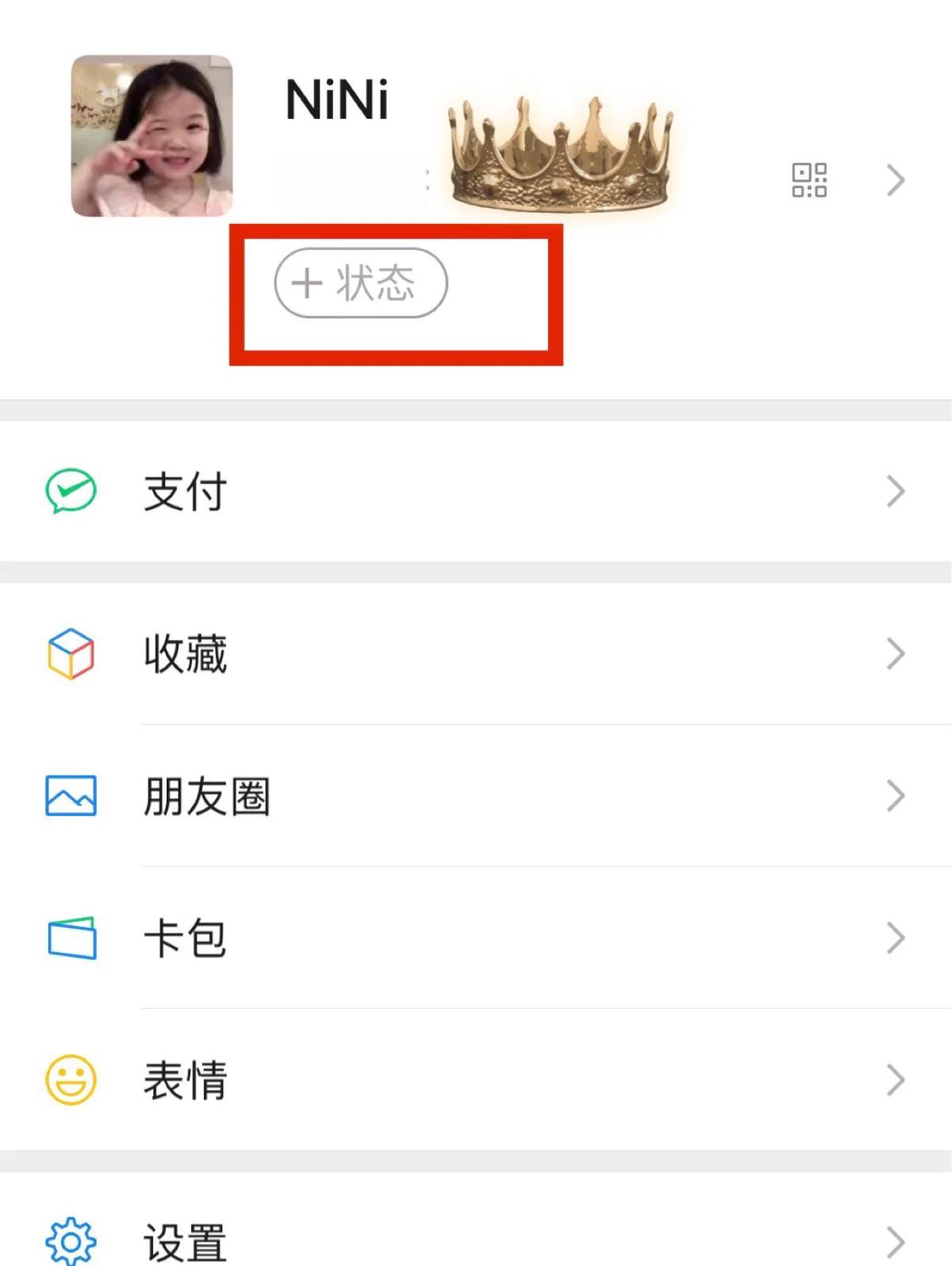Go to 朋友圈 moments
The width and height of the screenshot is (952, 1266).
coord(476,796)
